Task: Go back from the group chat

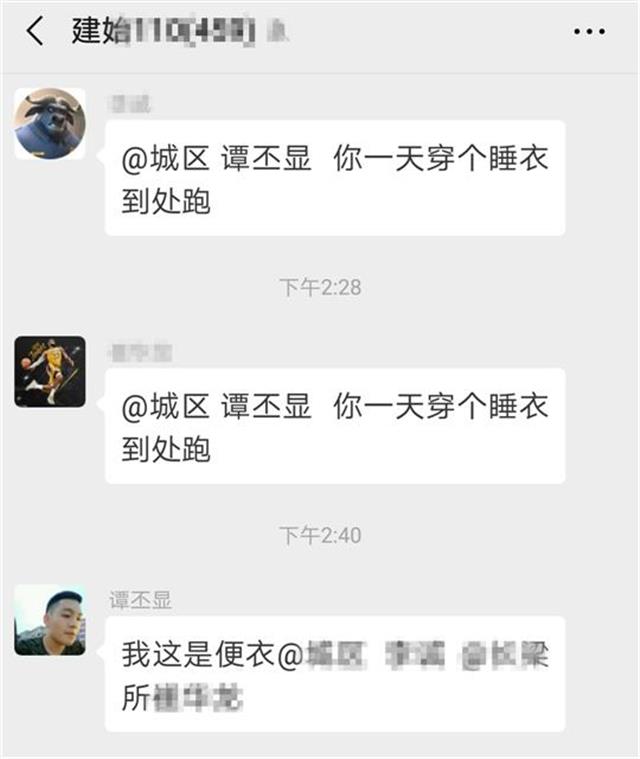Action: coord(35,31)
